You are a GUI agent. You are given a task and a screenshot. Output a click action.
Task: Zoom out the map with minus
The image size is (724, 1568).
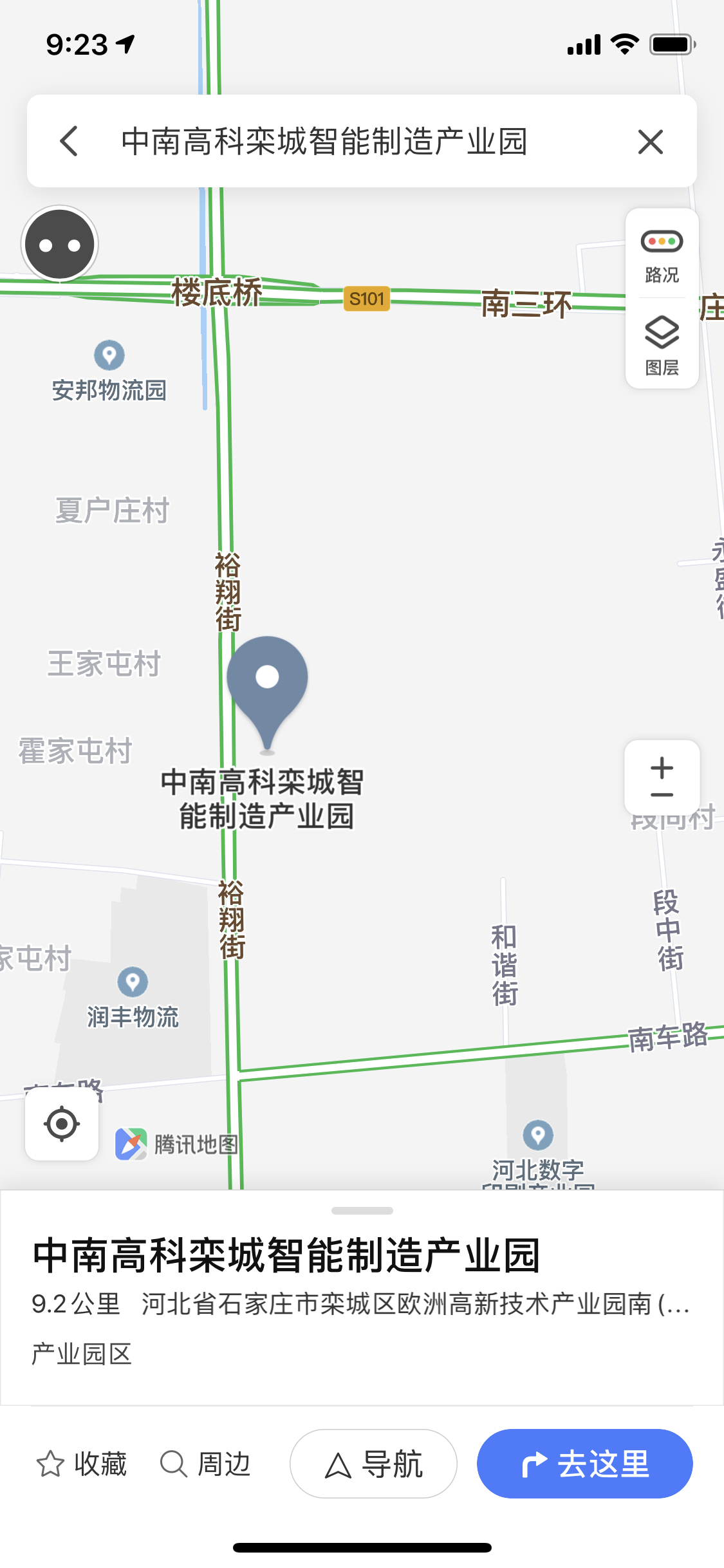pos(662,796)
